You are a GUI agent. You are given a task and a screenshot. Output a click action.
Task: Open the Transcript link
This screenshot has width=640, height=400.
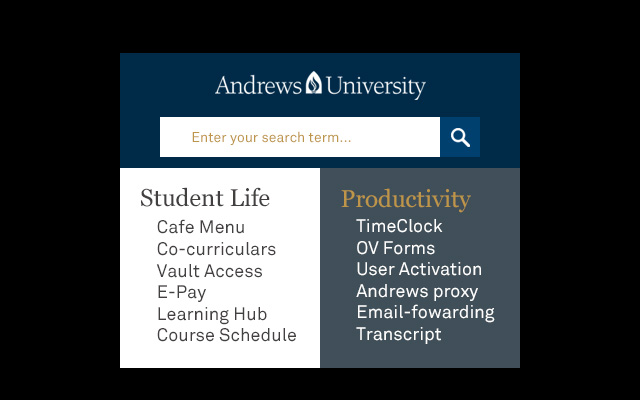(398, 334)
